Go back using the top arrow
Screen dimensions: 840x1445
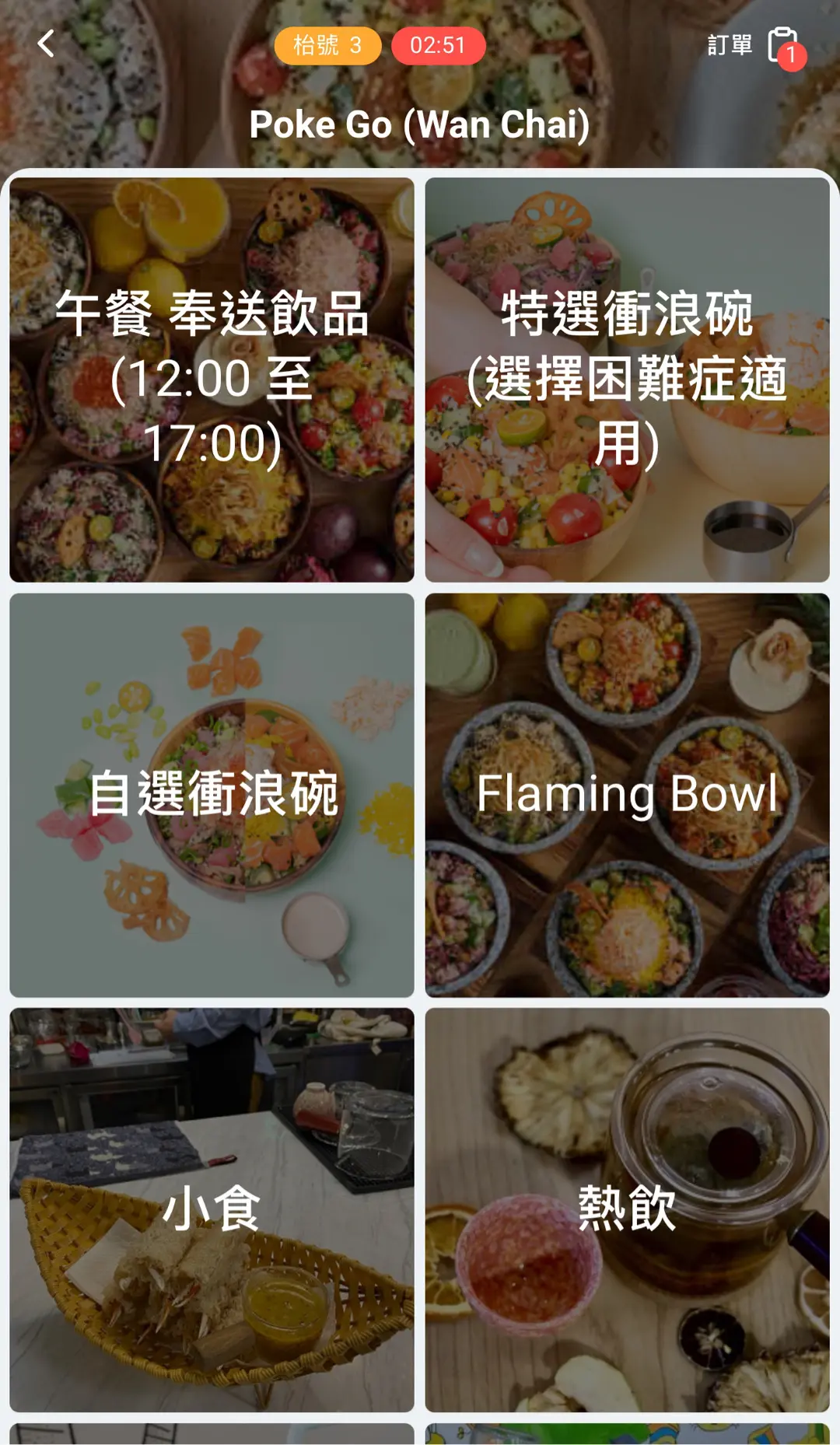pos(47,44)
